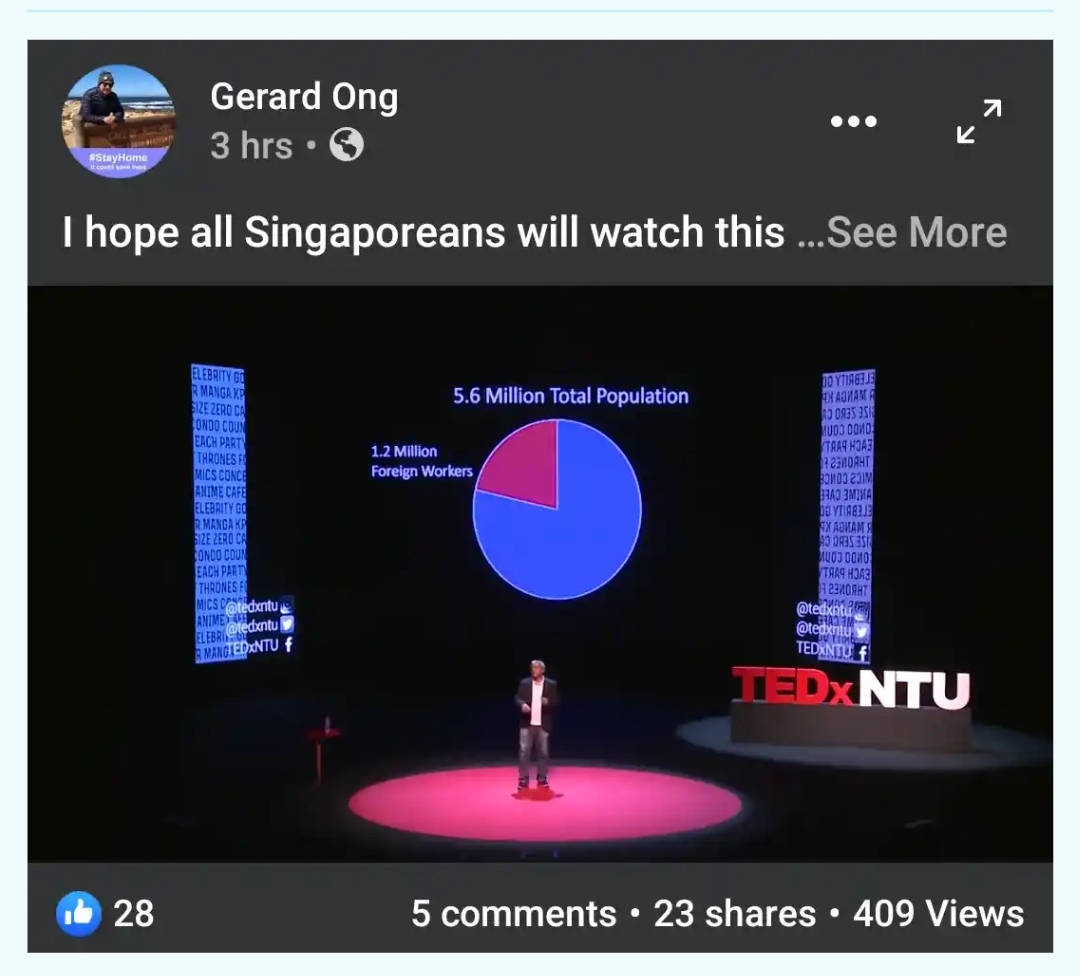Play the TEDxNTU video
The height and width of the screenshot is (976, 1080).
pos(540,573)
